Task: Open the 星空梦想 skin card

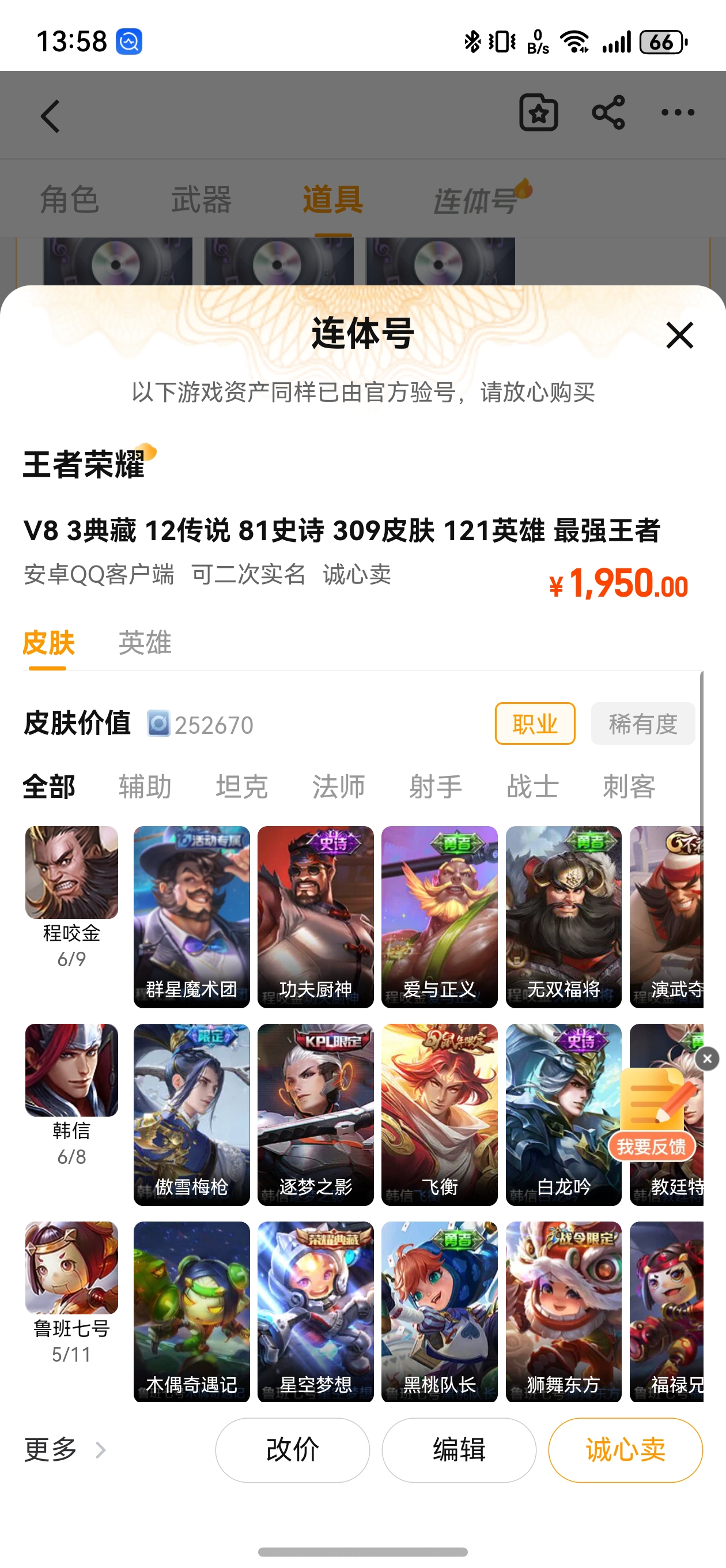Action: tap(315, 1311)
